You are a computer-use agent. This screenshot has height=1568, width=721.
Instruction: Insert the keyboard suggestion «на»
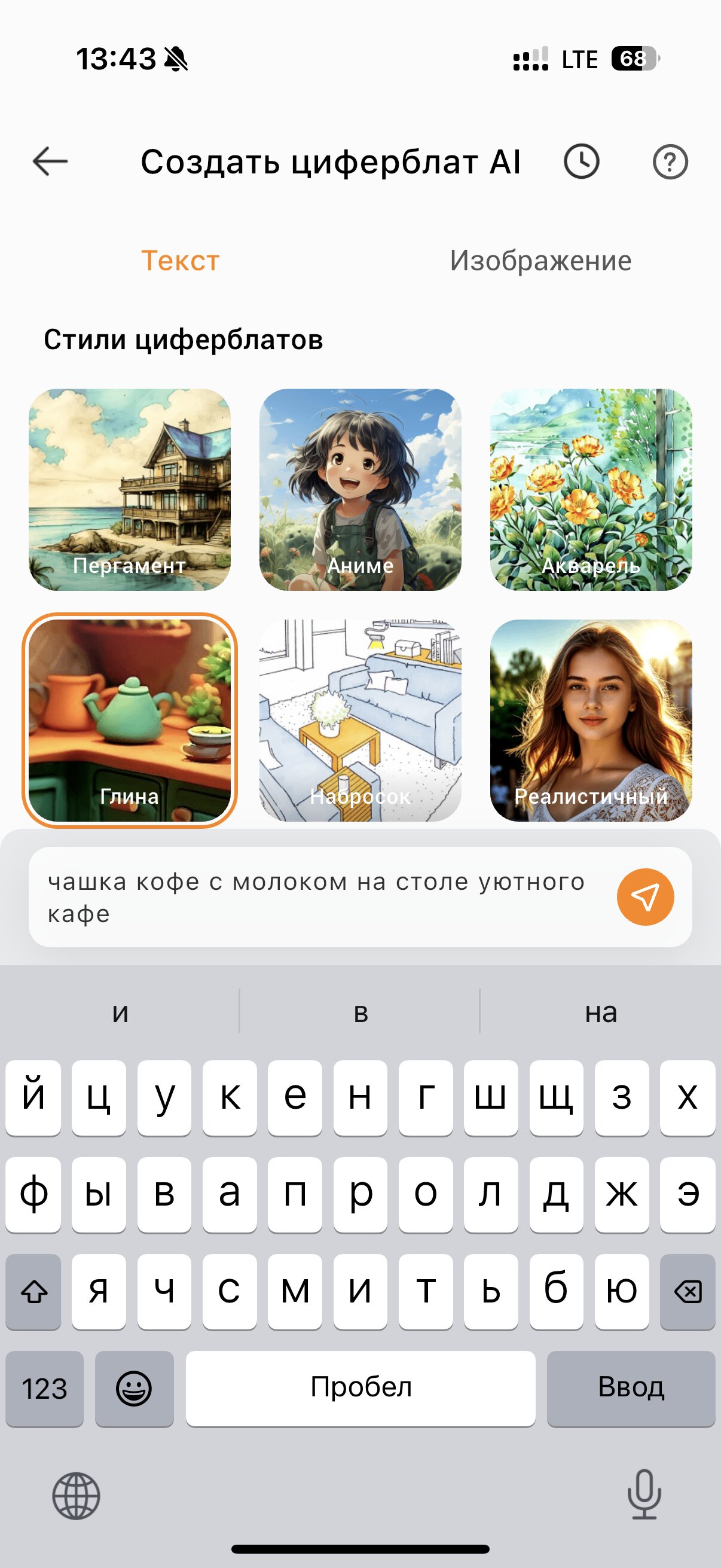pos(600,1012)
